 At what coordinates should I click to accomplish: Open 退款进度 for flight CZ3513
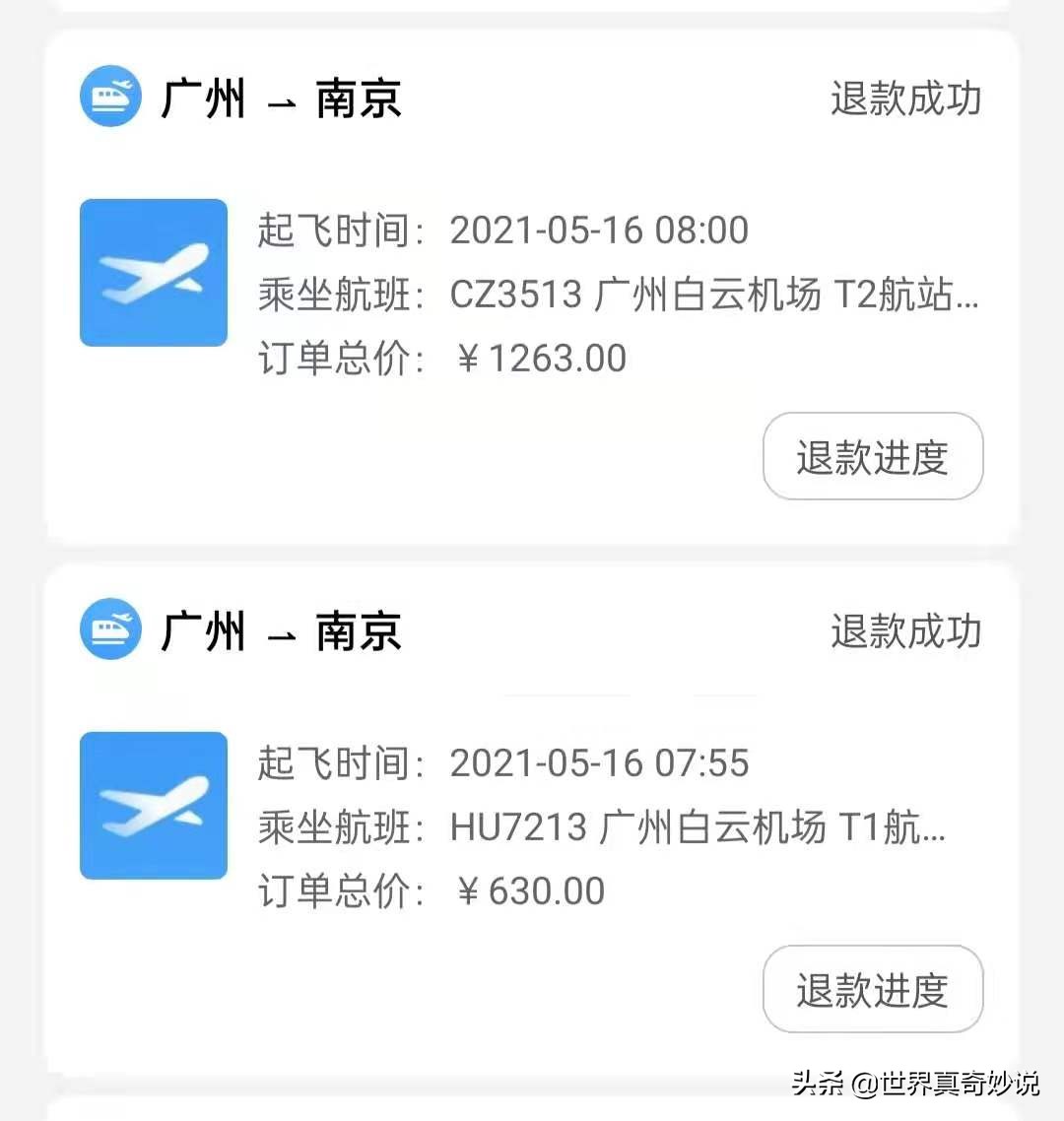pyautogui.click(x=872, y=456)
